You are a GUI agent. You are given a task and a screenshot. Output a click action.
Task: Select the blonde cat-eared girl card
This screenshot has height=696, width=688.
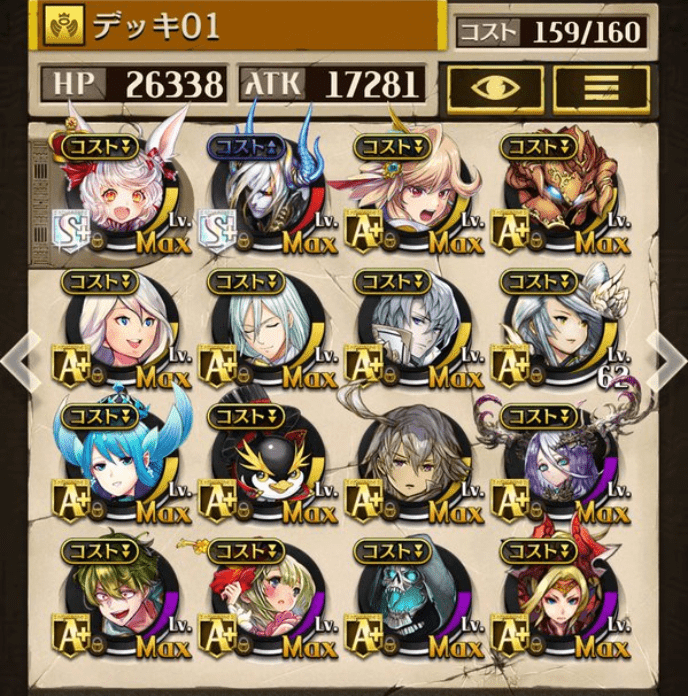(x=412, y=195)
